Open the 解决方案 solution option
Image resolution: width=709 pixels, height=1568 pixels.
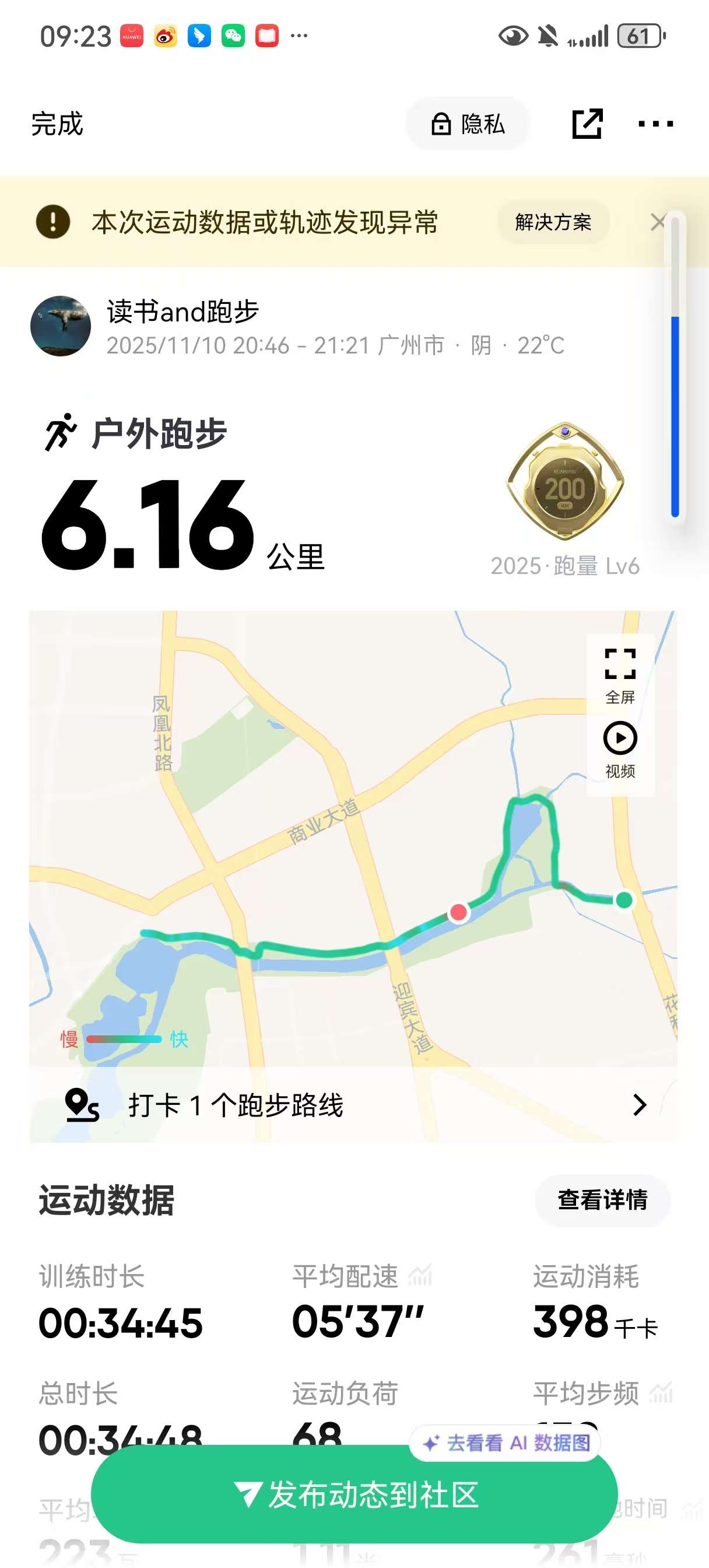tap(554, 222)
